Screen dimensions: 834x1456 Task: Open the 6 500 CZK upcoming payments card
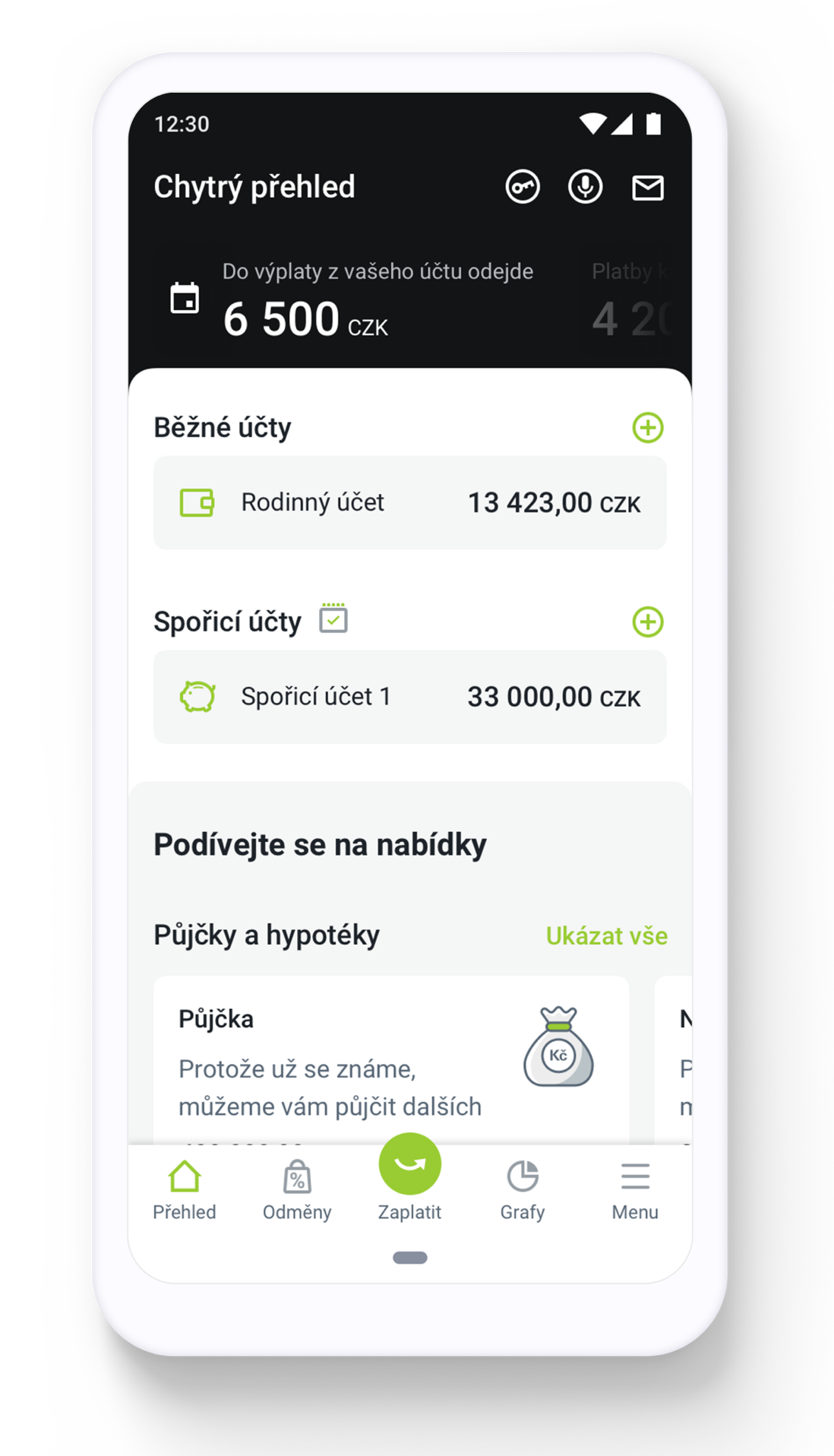357,302
